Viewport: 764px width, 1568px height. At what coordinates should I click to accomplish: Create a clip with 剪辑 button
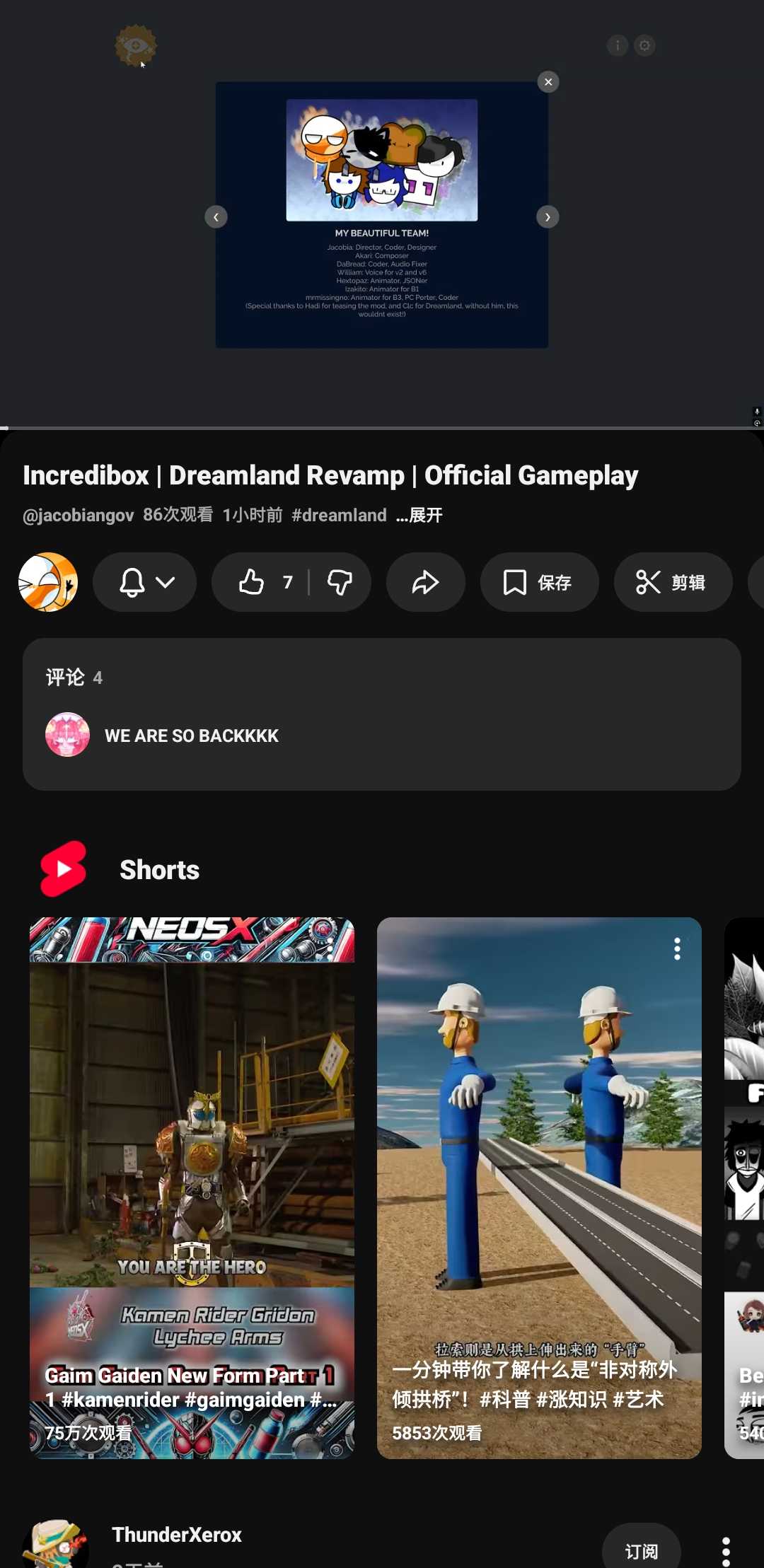pos(672,582)
